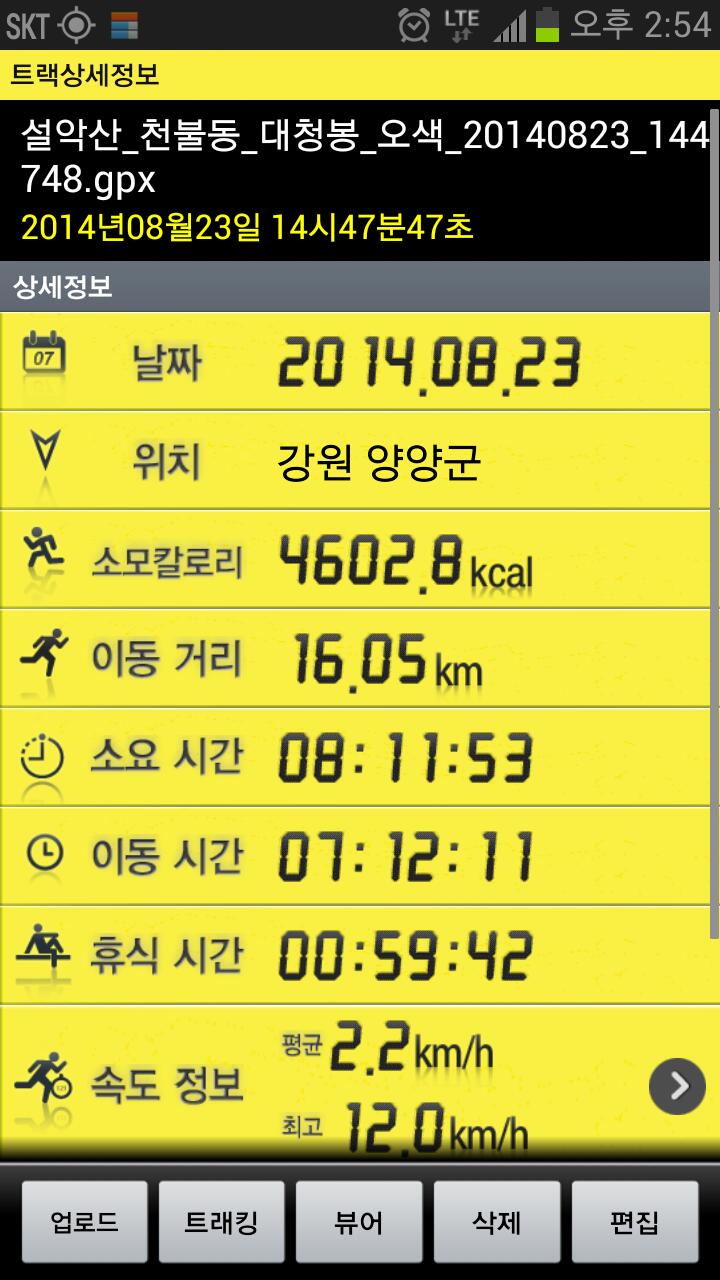
Task: Expand the 속도 정보 speed info arrow
Action: [677, 1085]
